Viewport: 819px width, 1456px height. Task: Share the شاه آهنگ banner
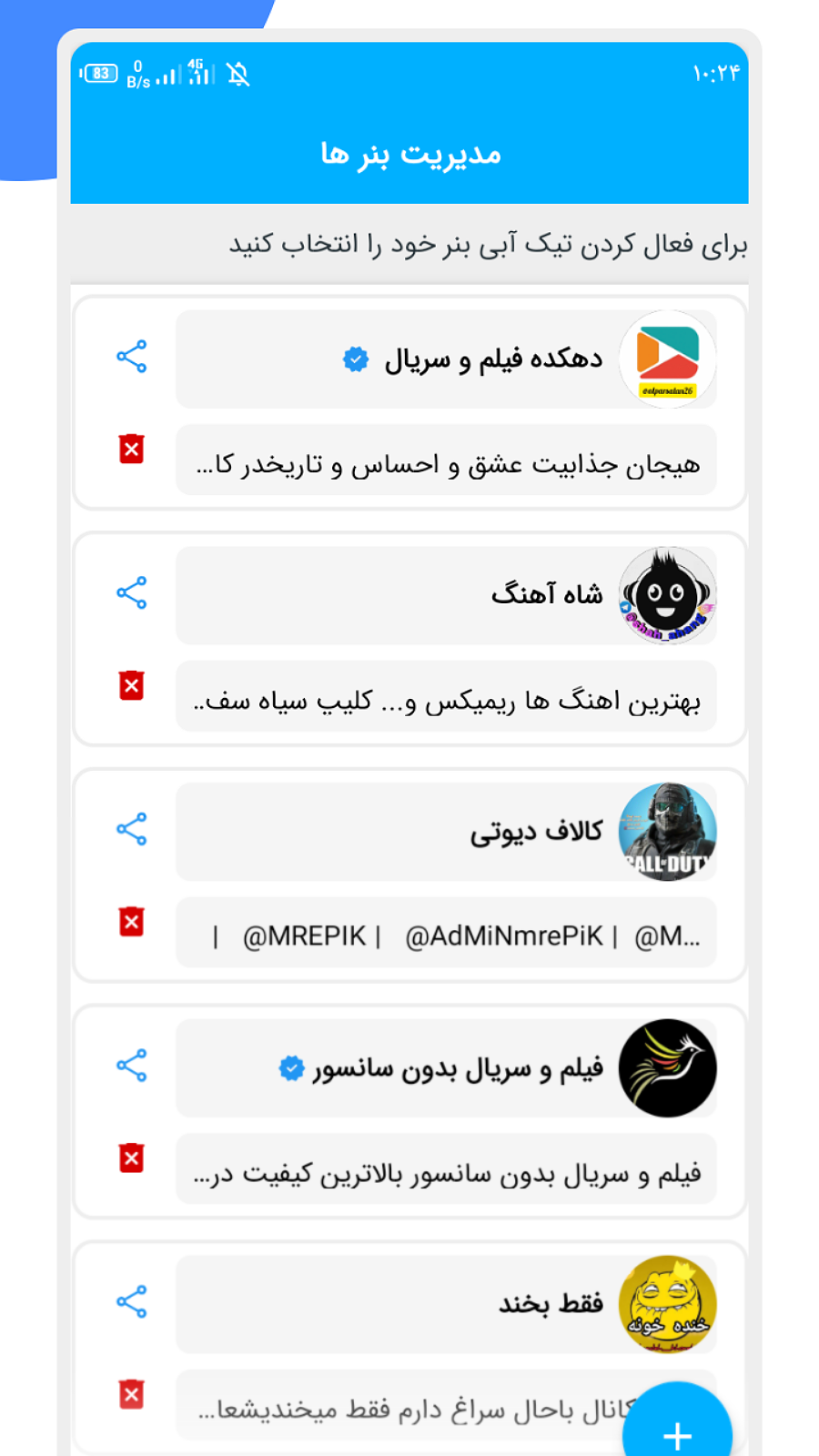(132, 593)
